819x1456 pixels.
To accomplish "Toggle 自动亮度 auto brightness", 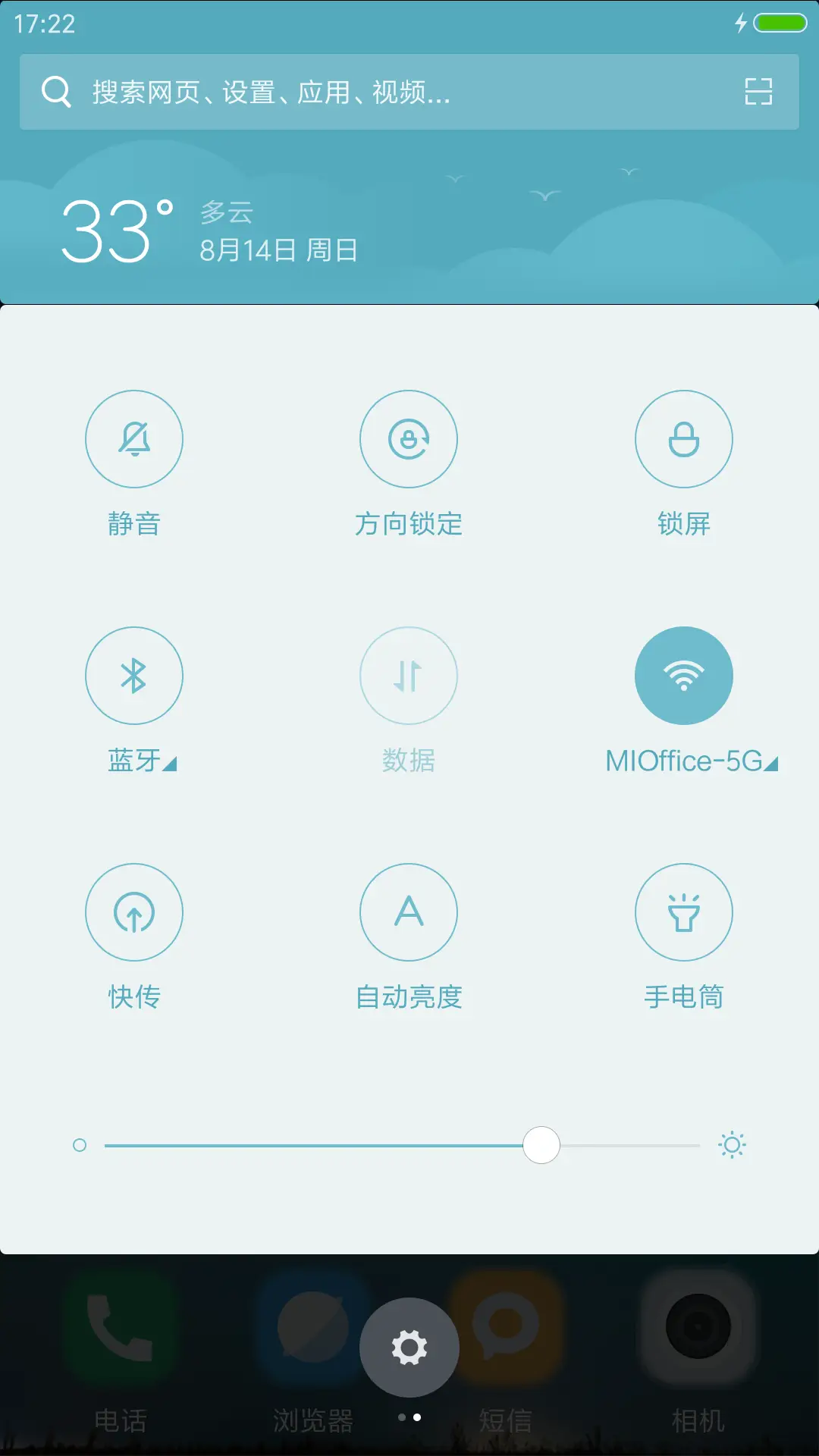I will click(409, 912).
